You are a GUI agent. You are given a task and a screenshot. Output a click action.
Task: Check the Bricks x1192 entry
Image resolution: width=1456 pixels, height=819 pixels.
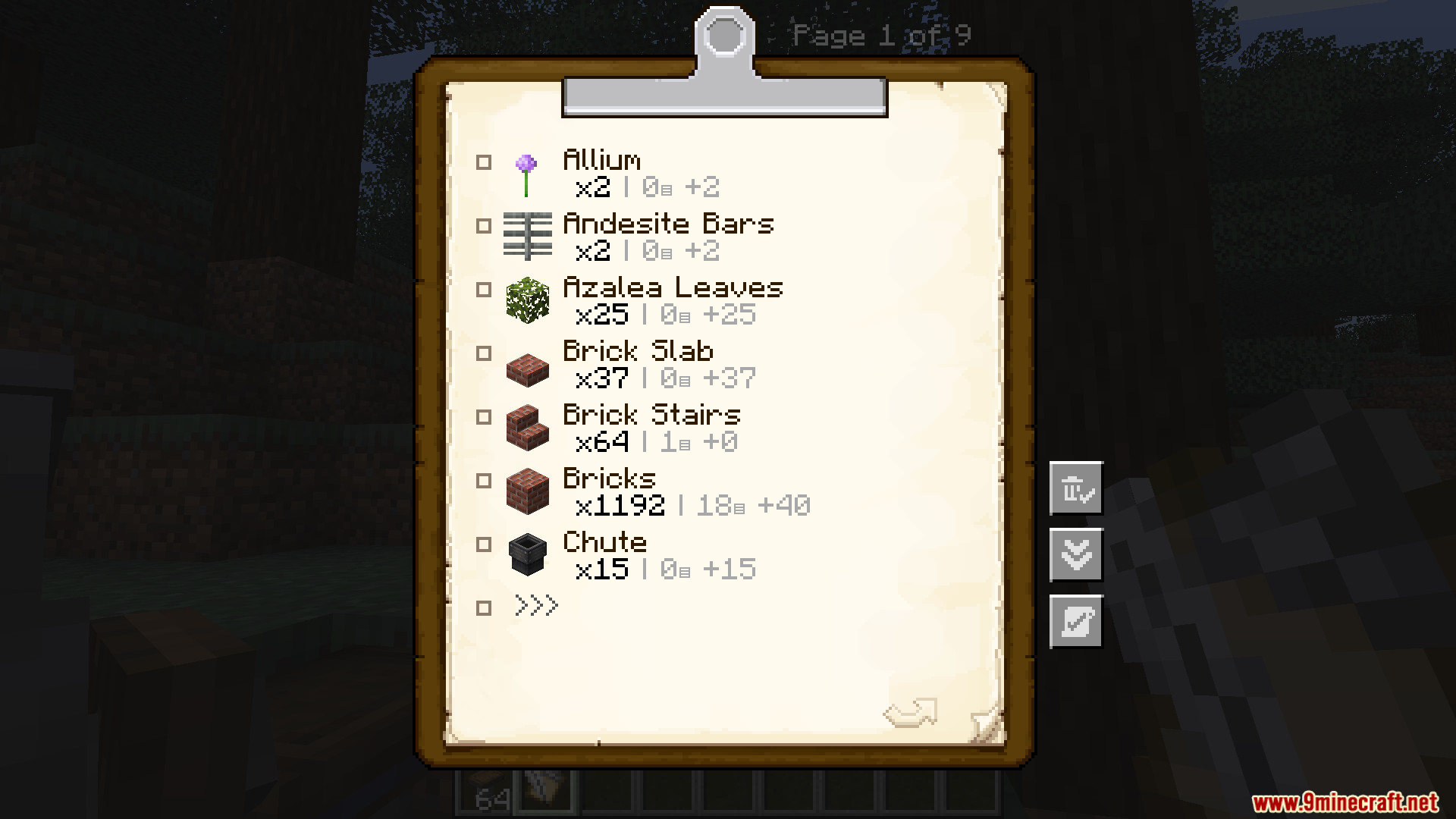click(484, 481)
